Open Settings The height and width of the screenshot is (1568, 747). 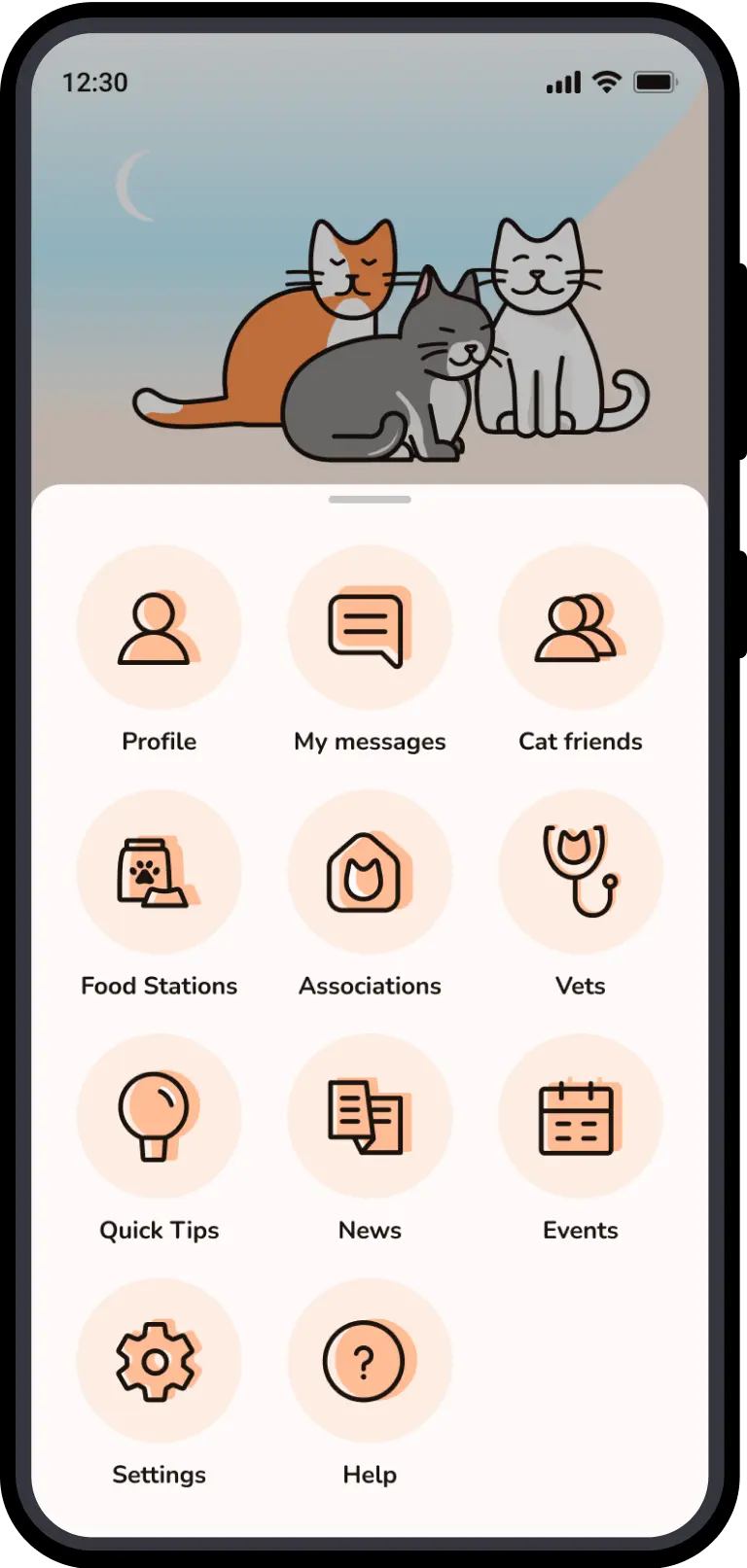[x=159, y=1360]
